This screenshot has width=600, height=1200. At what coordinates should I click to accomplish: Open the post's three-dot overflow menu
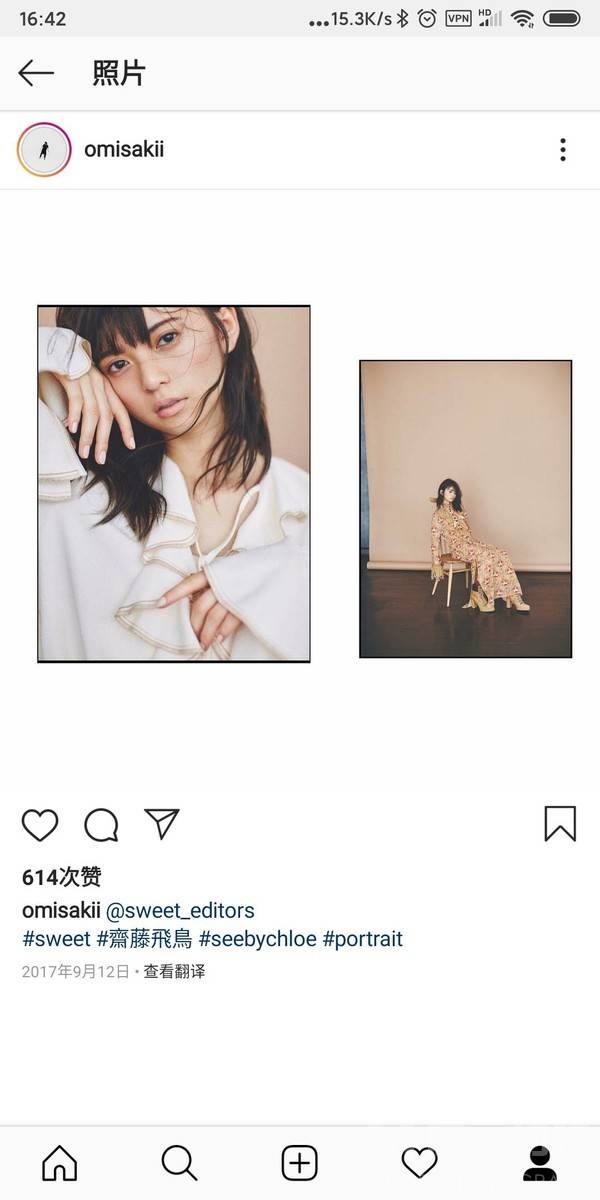tap(562, 150)
